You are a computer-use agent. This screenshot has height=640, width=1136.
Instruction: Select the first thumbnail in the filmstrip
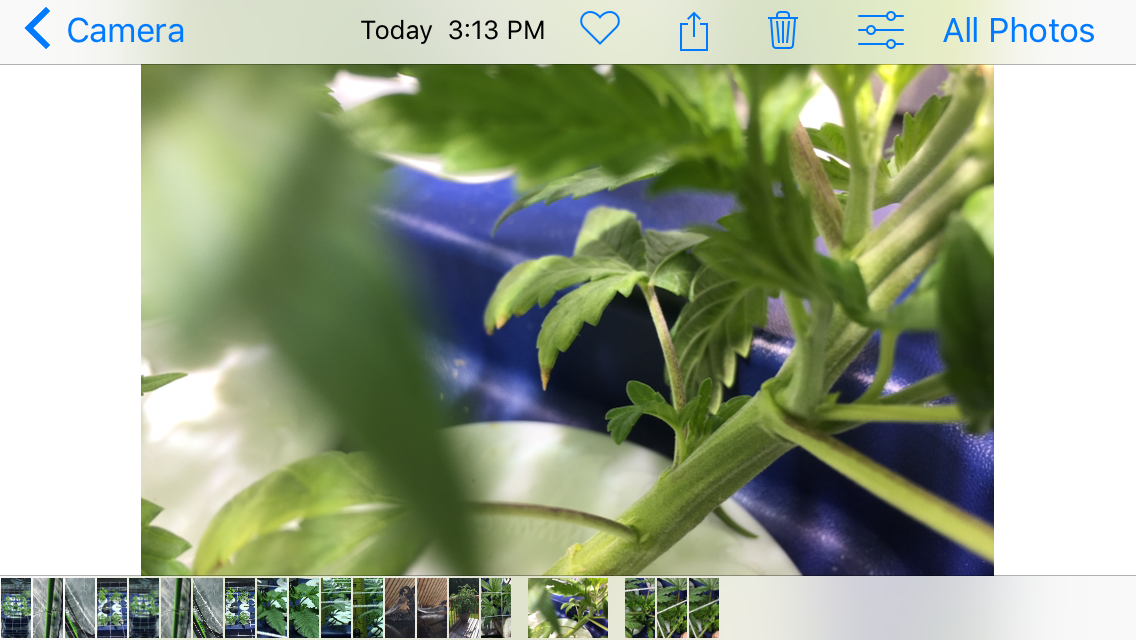16,607
